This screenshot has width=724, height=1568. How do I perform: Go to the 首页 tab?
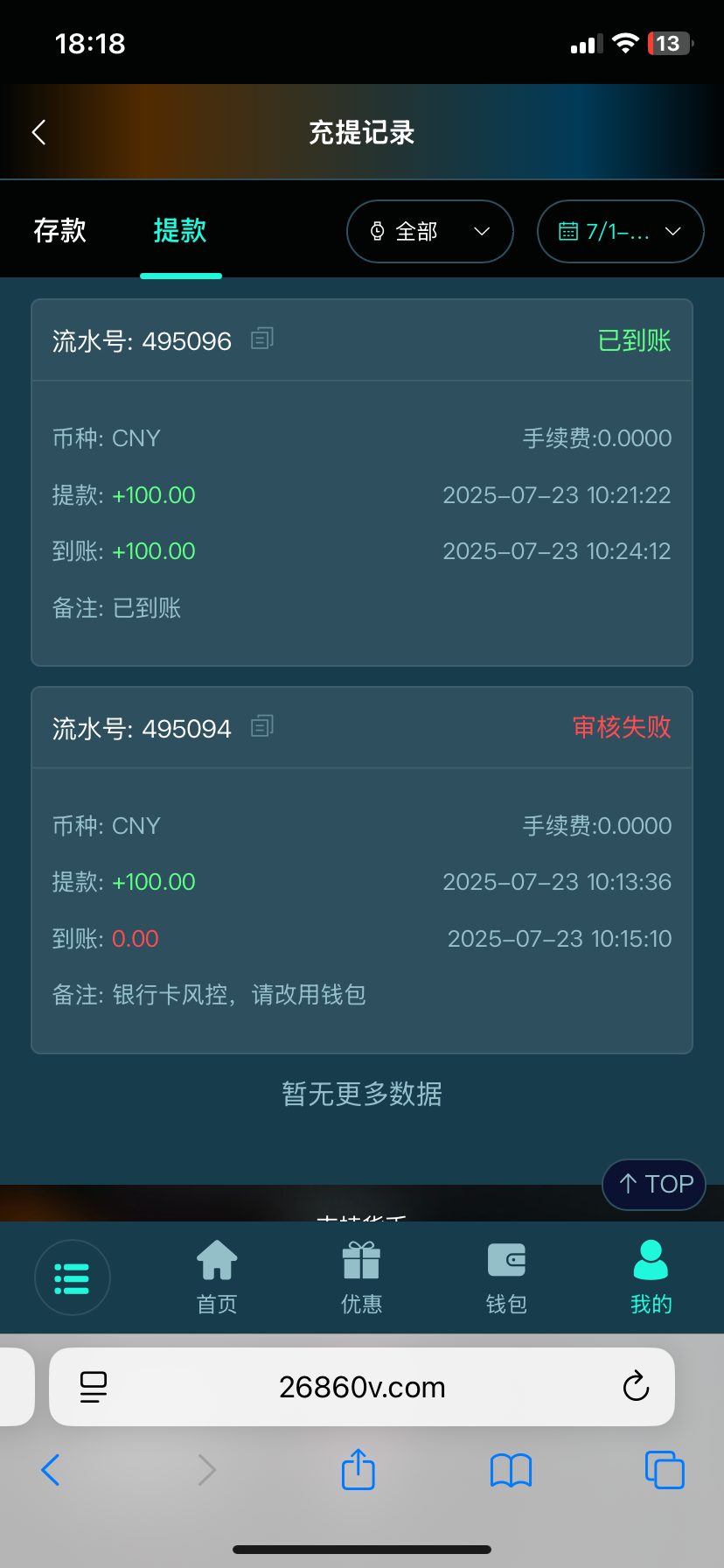(x=217, y=1277)
